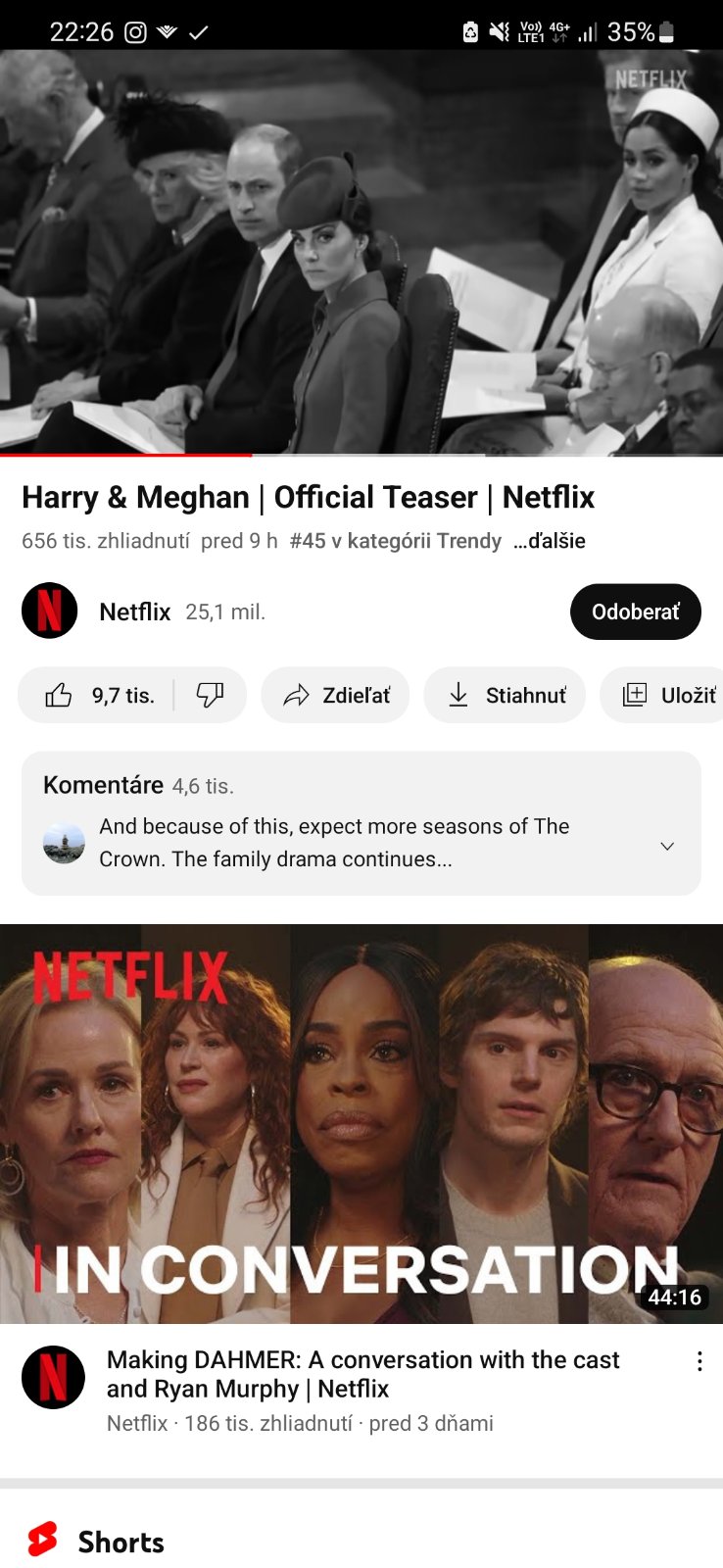The image size is (723, 1568).
Task: Open the #45 v kategórii Trendy link
Action: pyautogui.click(x=395, y=541)
